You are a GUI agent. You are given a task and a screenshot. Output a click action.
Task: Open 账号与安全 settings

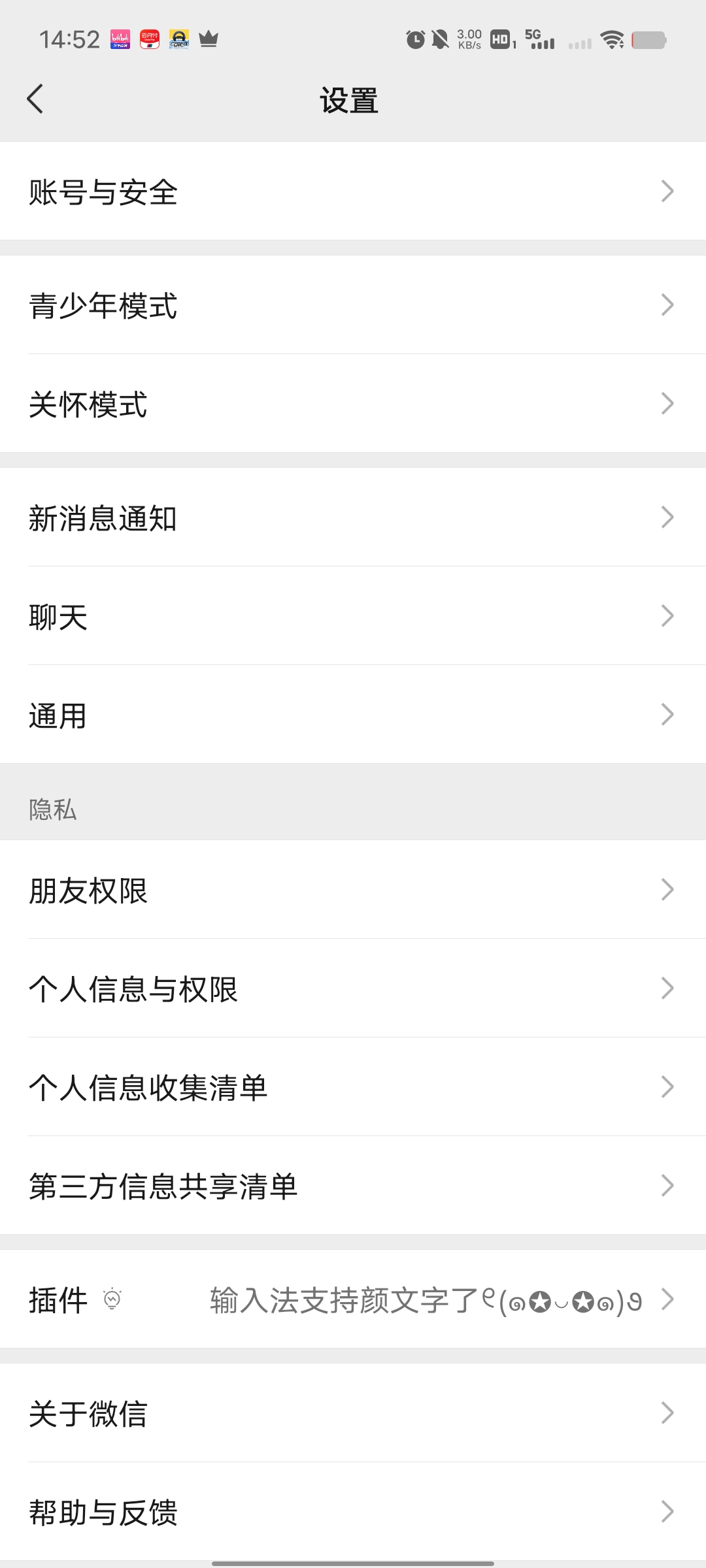[353, 191]
